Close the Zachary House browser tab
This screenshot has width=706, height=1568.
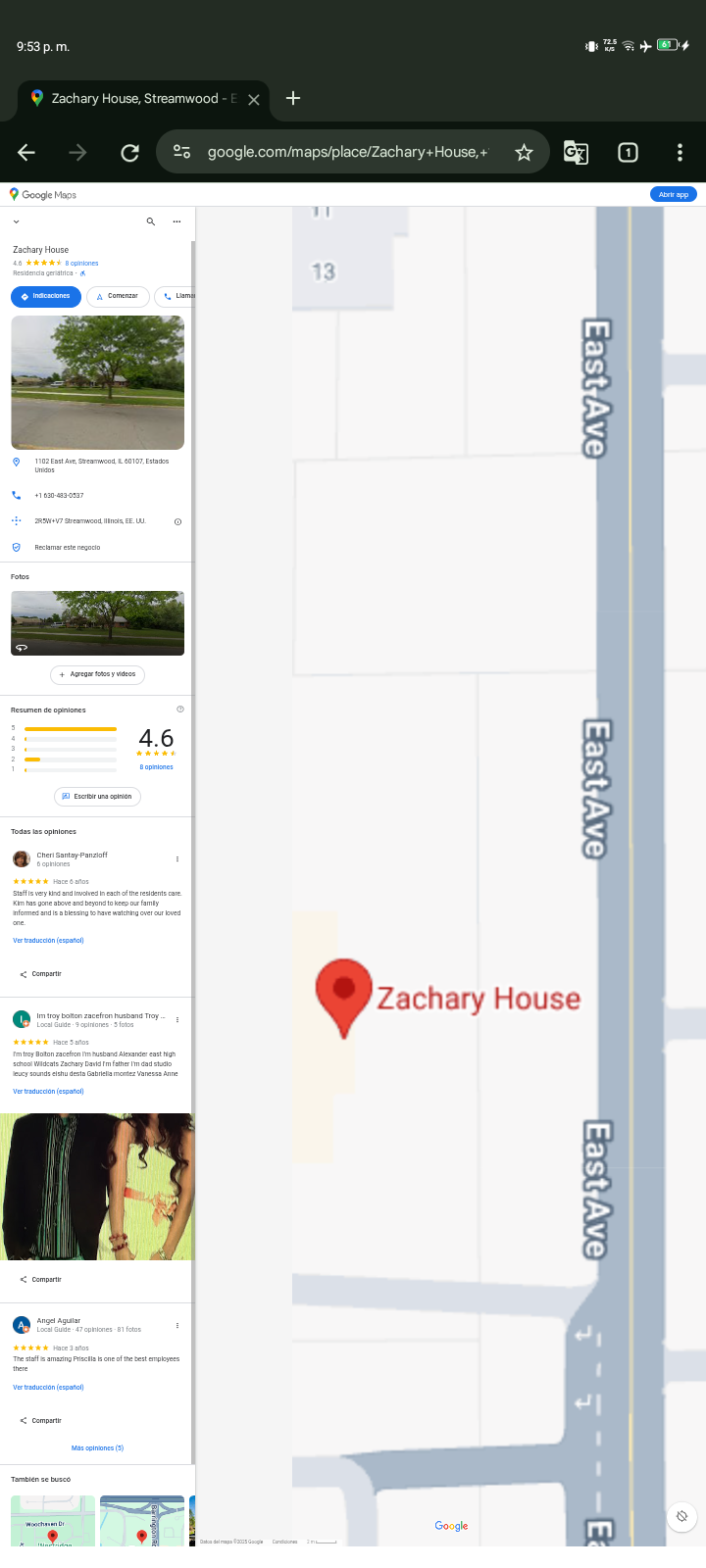(254, 99)
